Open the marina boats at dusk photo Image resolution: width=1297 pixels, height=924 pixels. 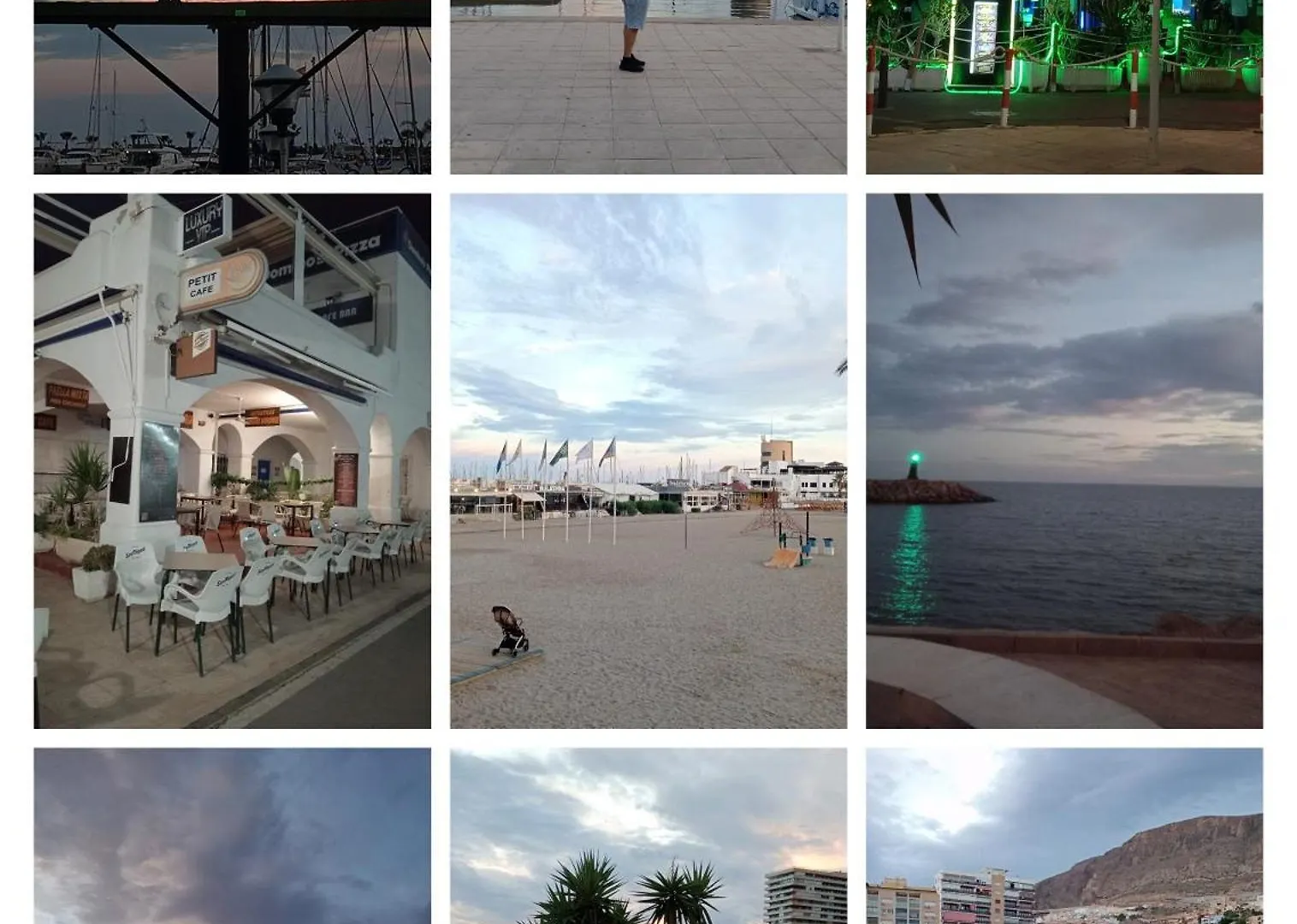pyautogui.click(x=232, y=87)
